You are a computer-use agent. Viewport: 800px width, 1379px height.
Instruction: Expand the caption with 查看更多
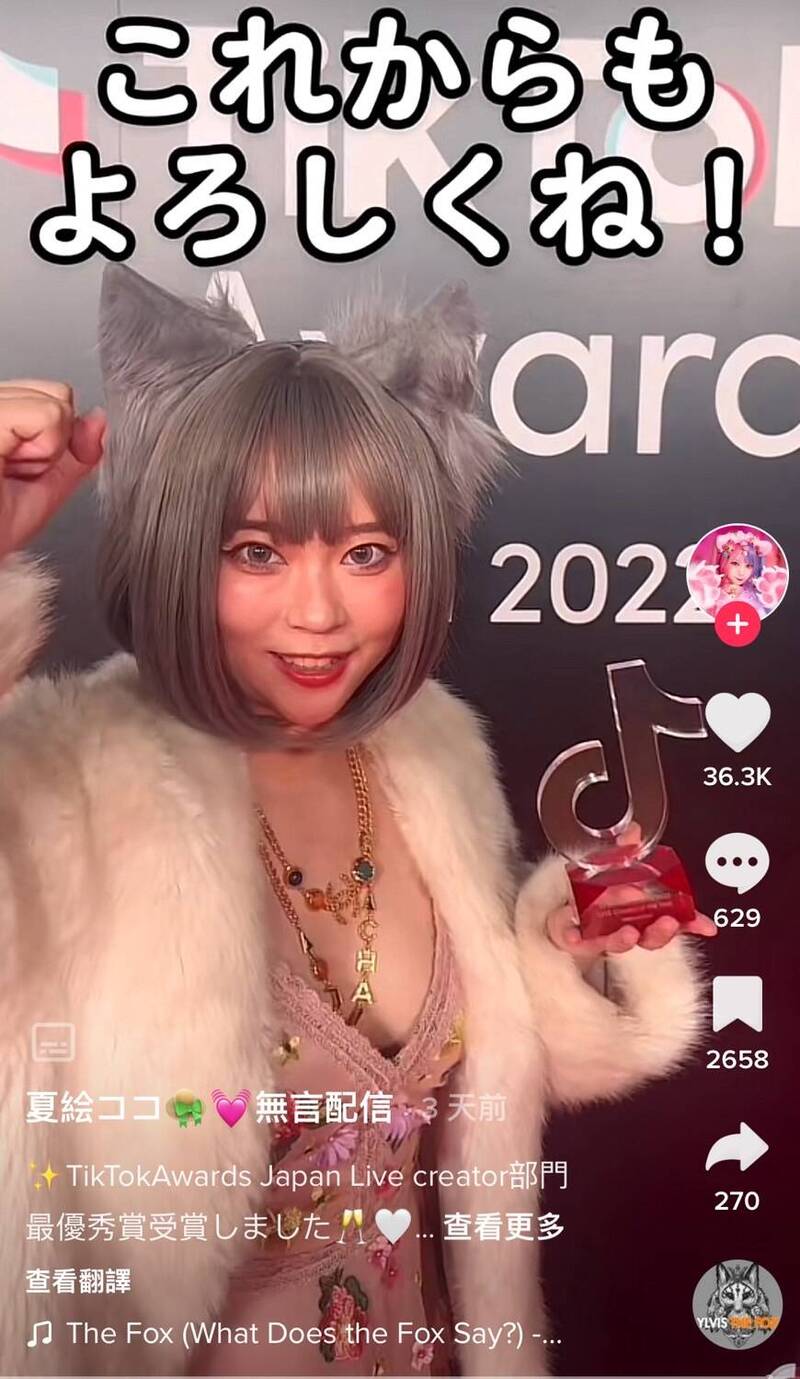tap(503, 1227)
